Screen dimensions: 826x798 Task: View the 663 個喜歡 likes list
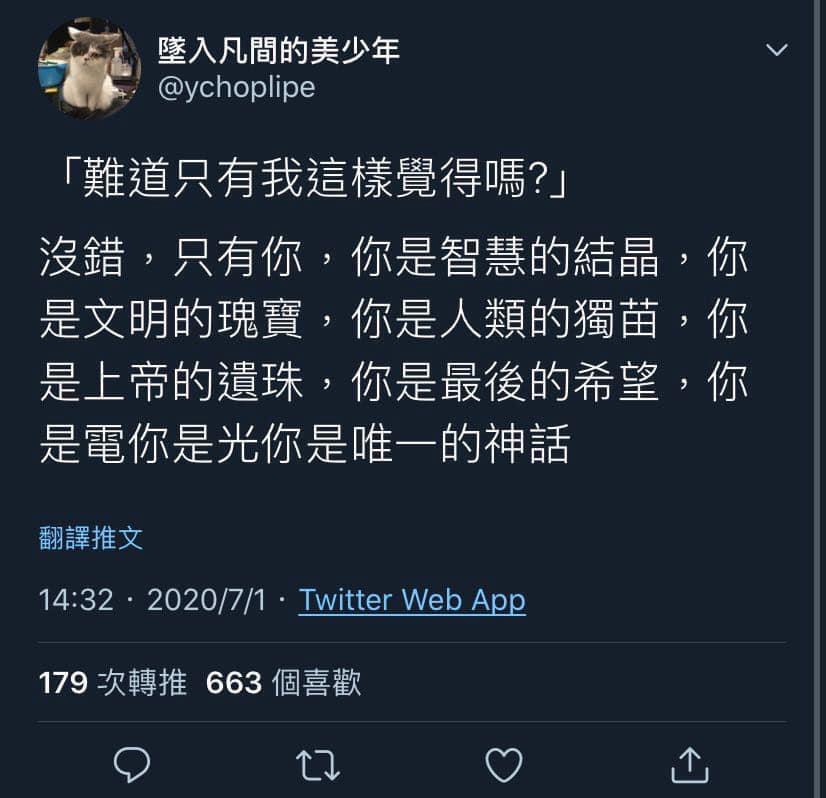click(283, 683)
